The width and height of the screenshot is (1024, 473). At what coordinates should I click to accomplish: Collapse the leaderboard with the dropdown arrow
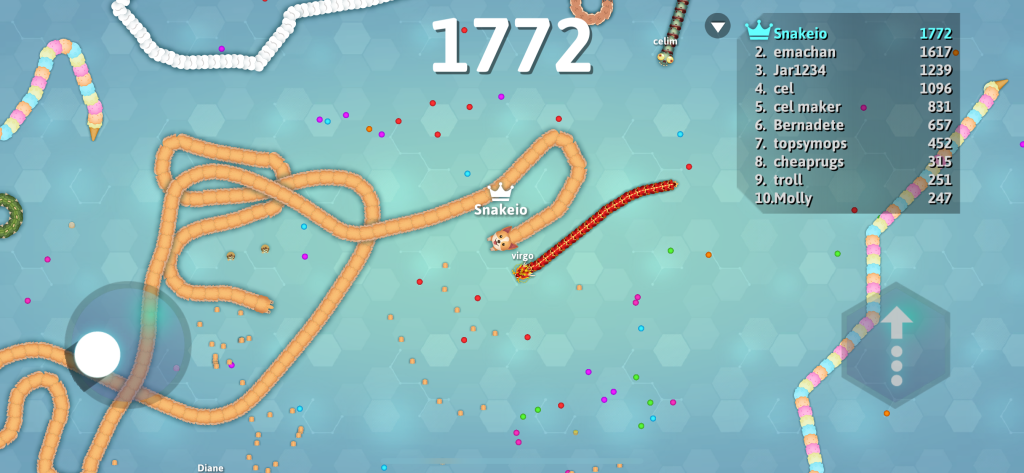(x=717, y=26)
